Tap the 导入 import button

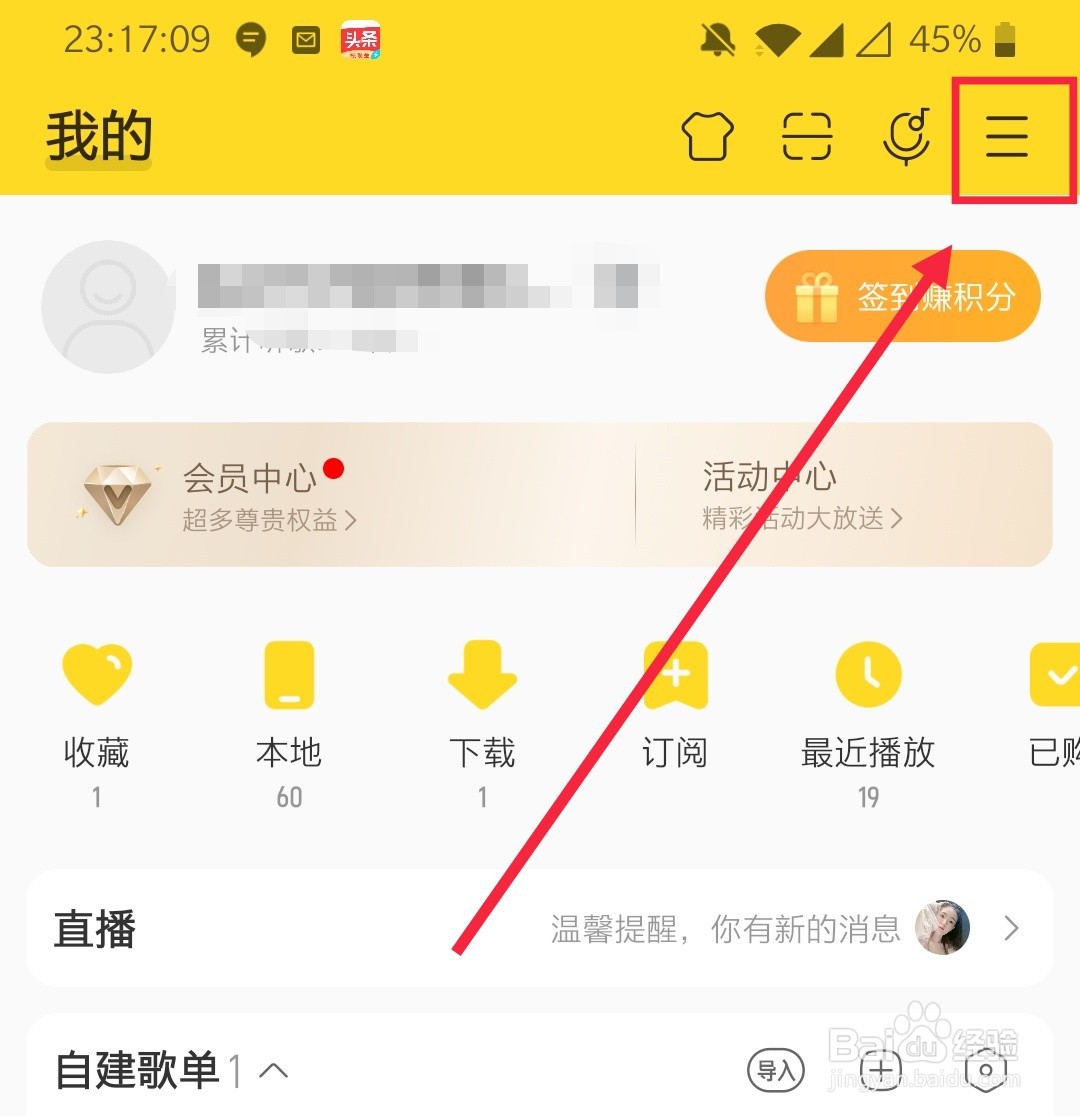coord(776,1070)
